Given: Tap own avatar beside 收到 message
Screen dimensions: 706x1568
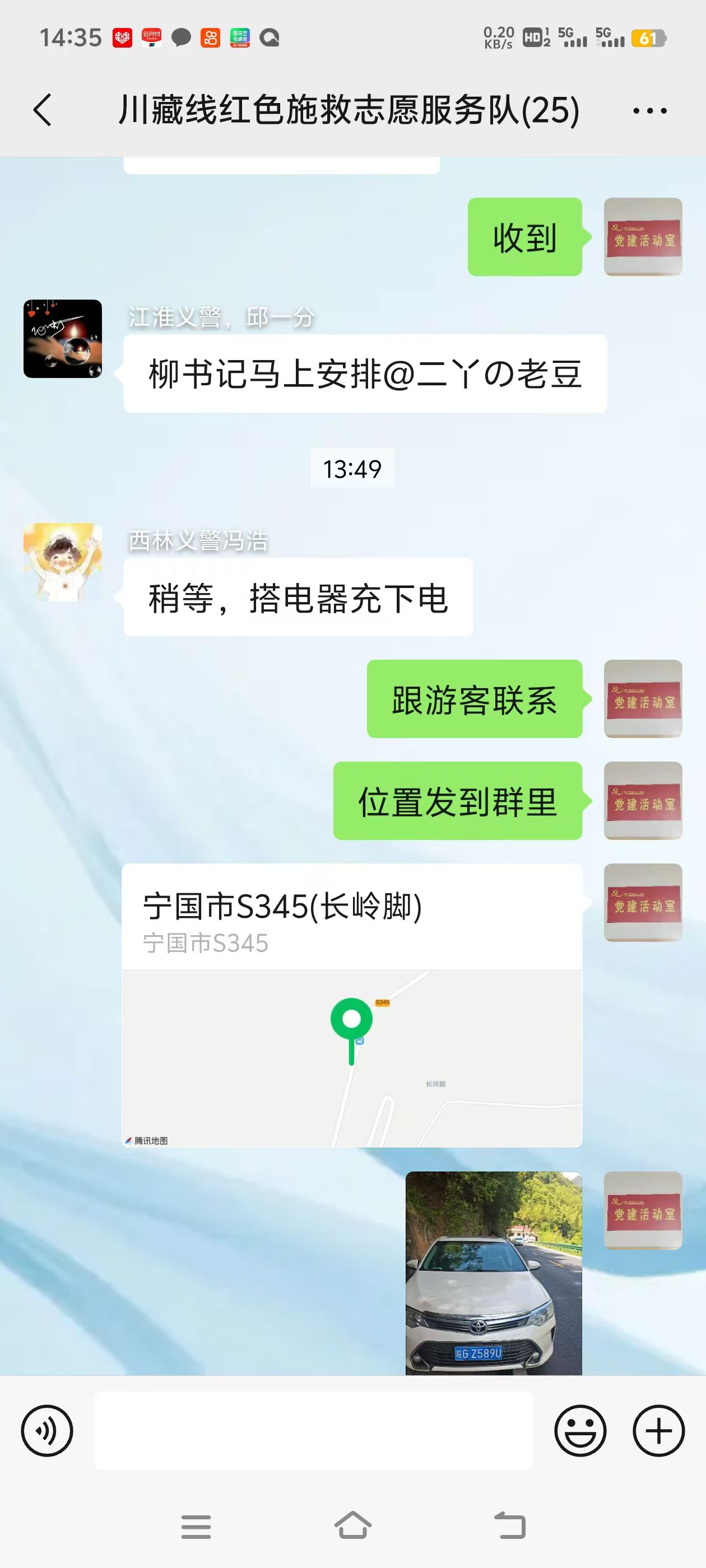Looking at the screenshot, I should point(643,237).
